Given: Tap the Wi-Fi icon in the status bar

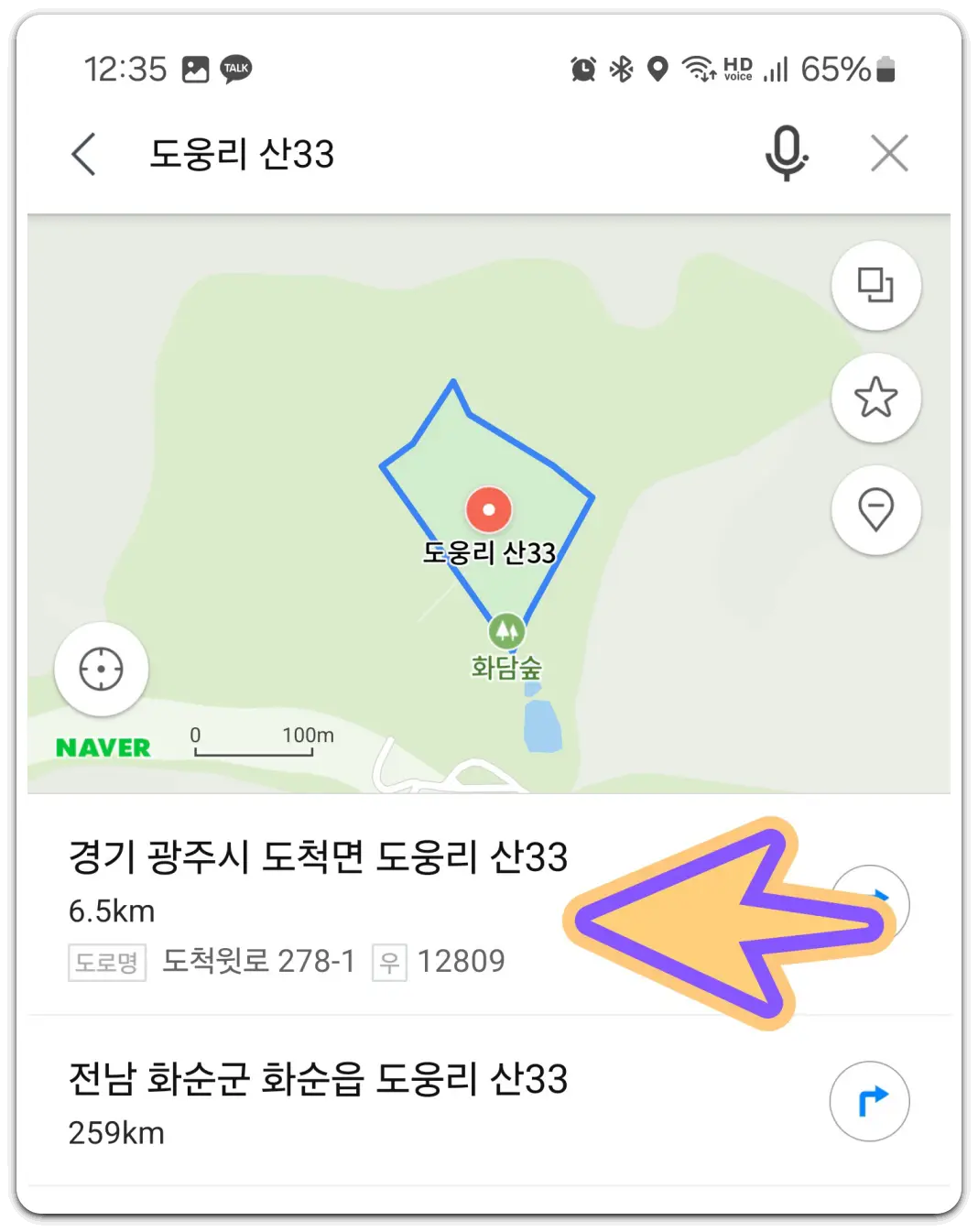Looking at the screenshot, I should (700, 69).
